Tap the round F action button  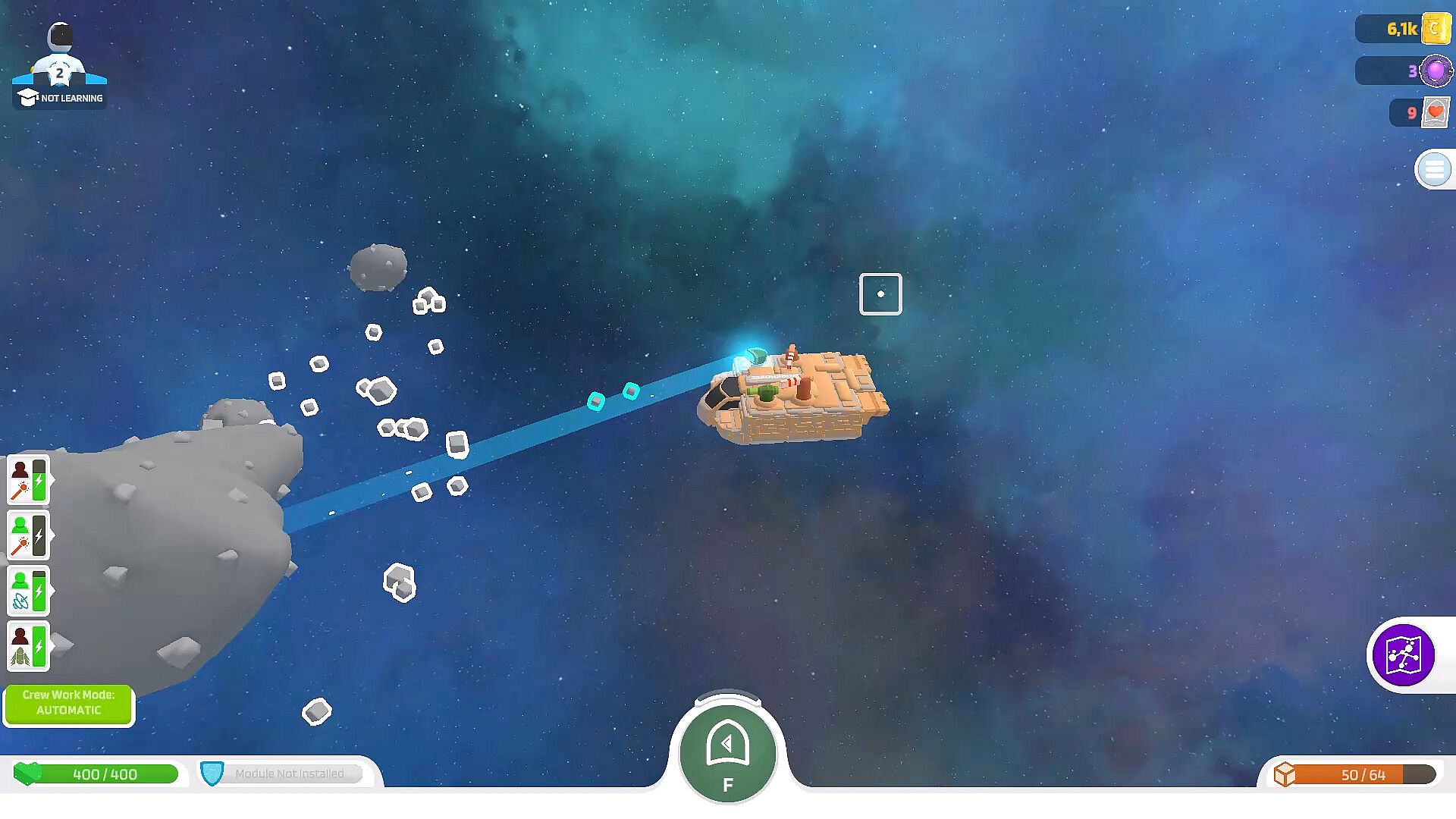(x=727, y=752)
